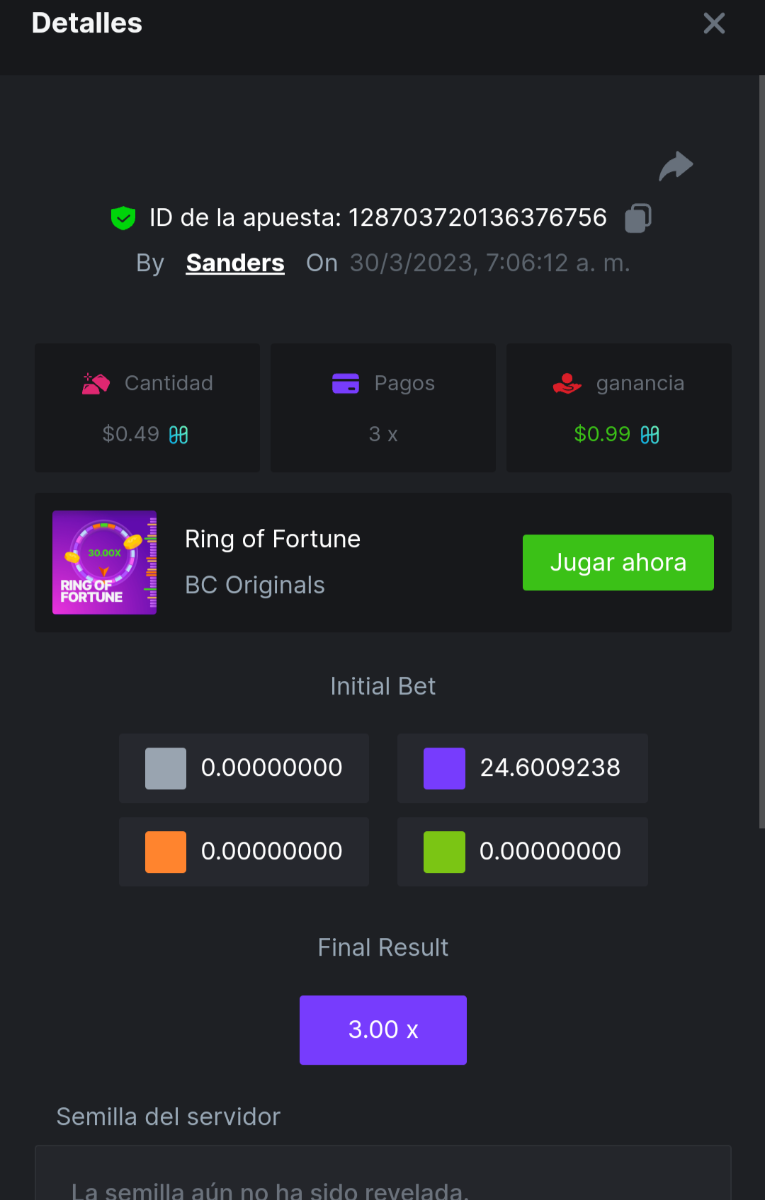Share this bet's details
Image resolution: width=765 pixels, height=1200 pixels.
pos(676,166)
